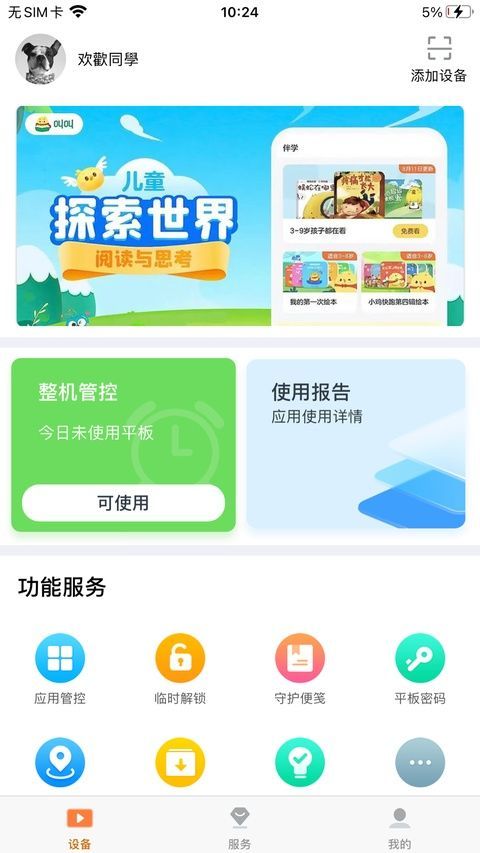Open the 欢歡同學 profile avatar
Viewport: 480px width, 853px height.
tap(40, 59)
